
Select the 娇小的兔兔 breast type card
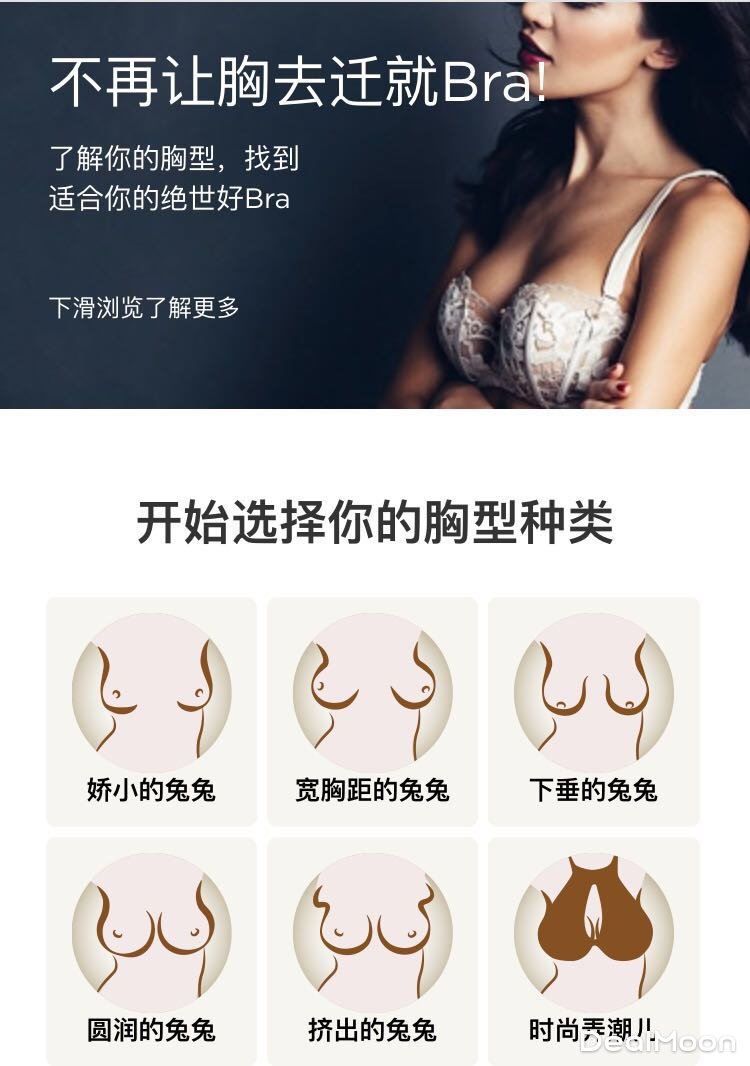click(x=151, y=710)
